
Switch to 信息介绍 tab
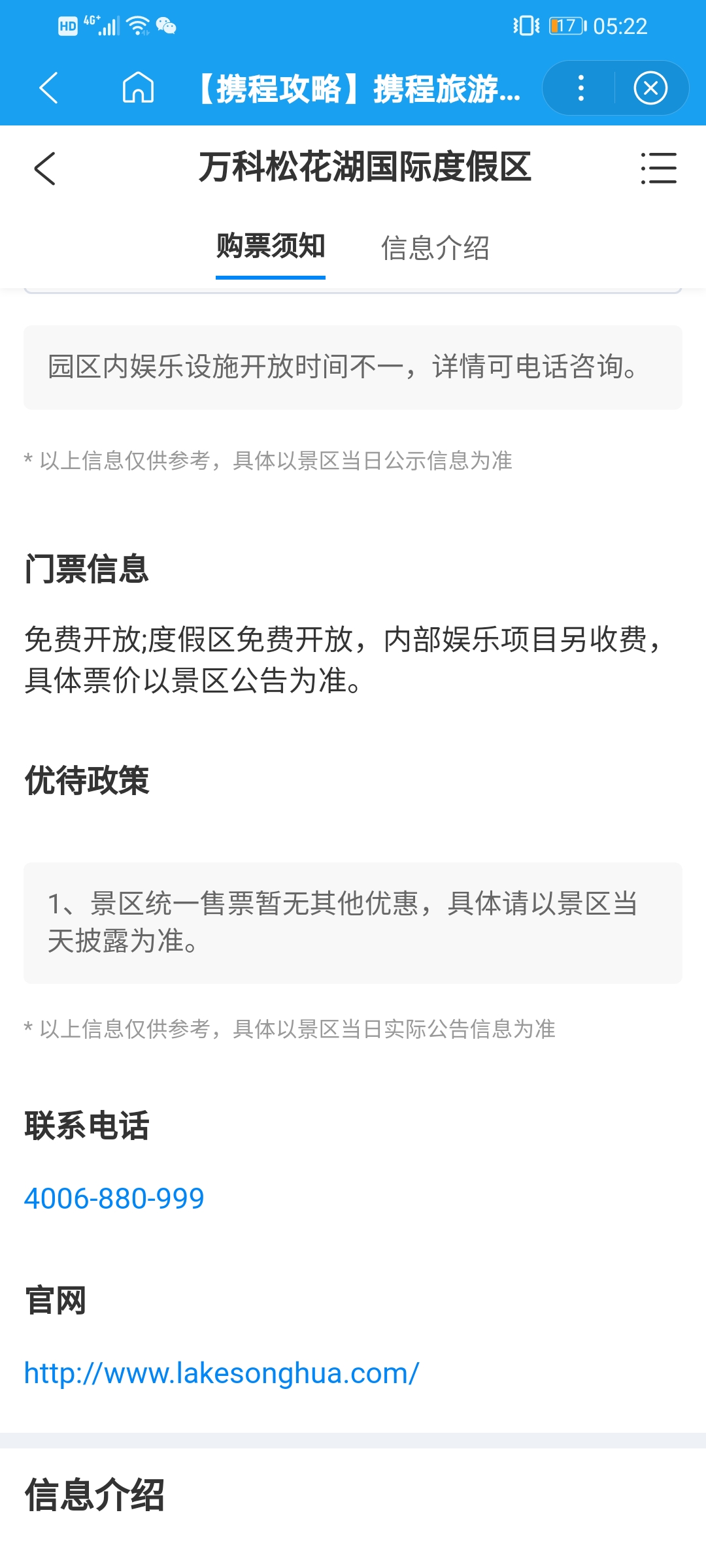click(435, 248)
